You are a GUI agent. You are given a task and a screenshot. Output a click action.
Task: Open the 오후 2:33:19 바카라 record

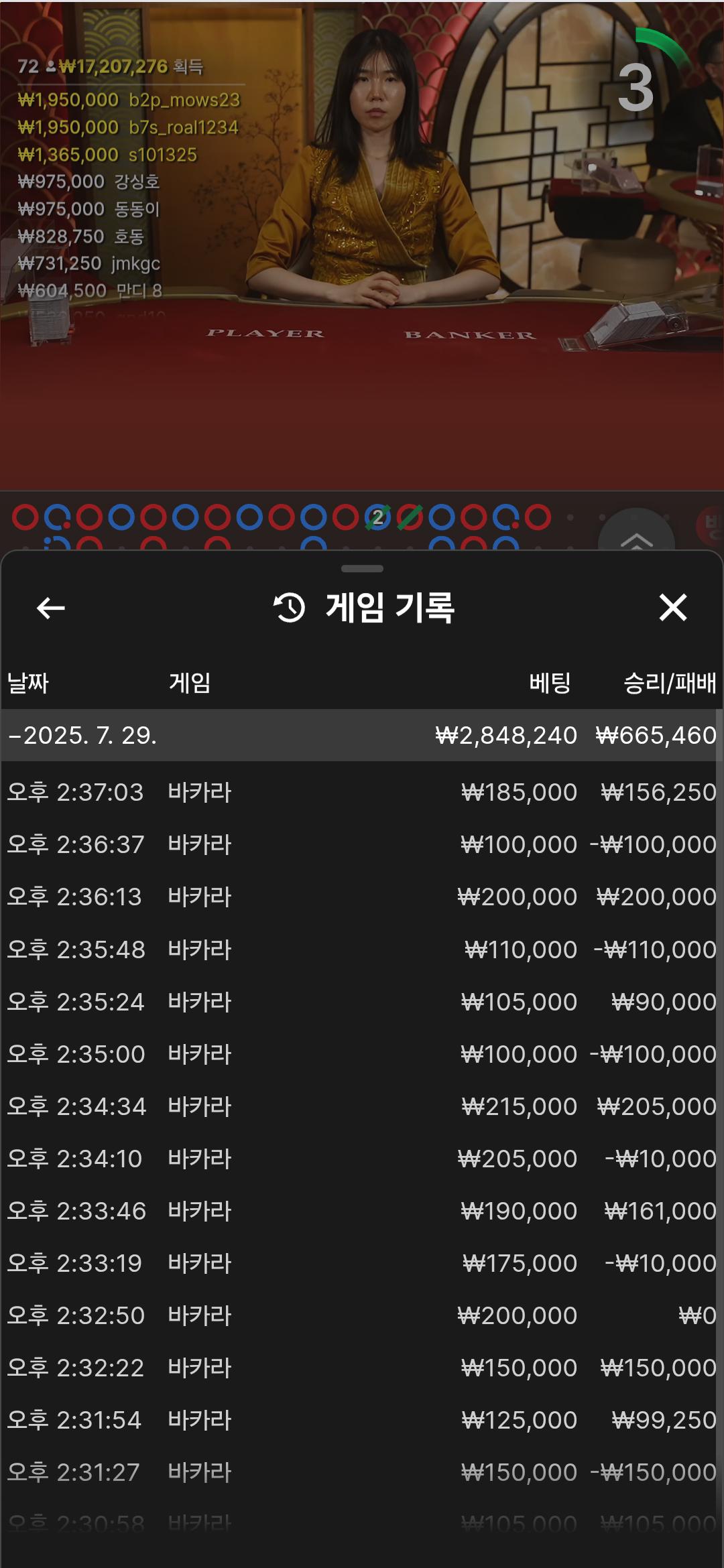click(x=362, y=1263)
